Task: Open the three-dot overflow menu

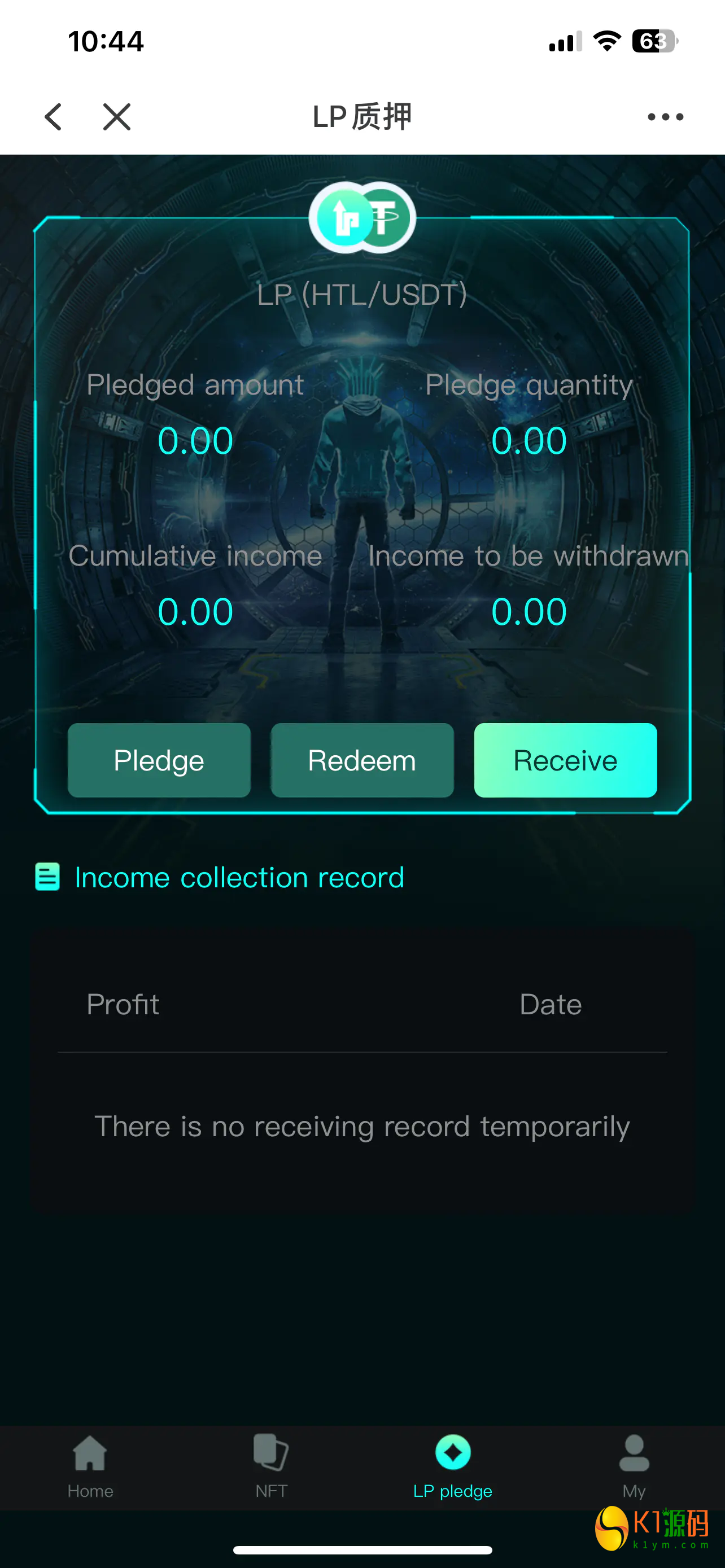Action: pos(665,116)
